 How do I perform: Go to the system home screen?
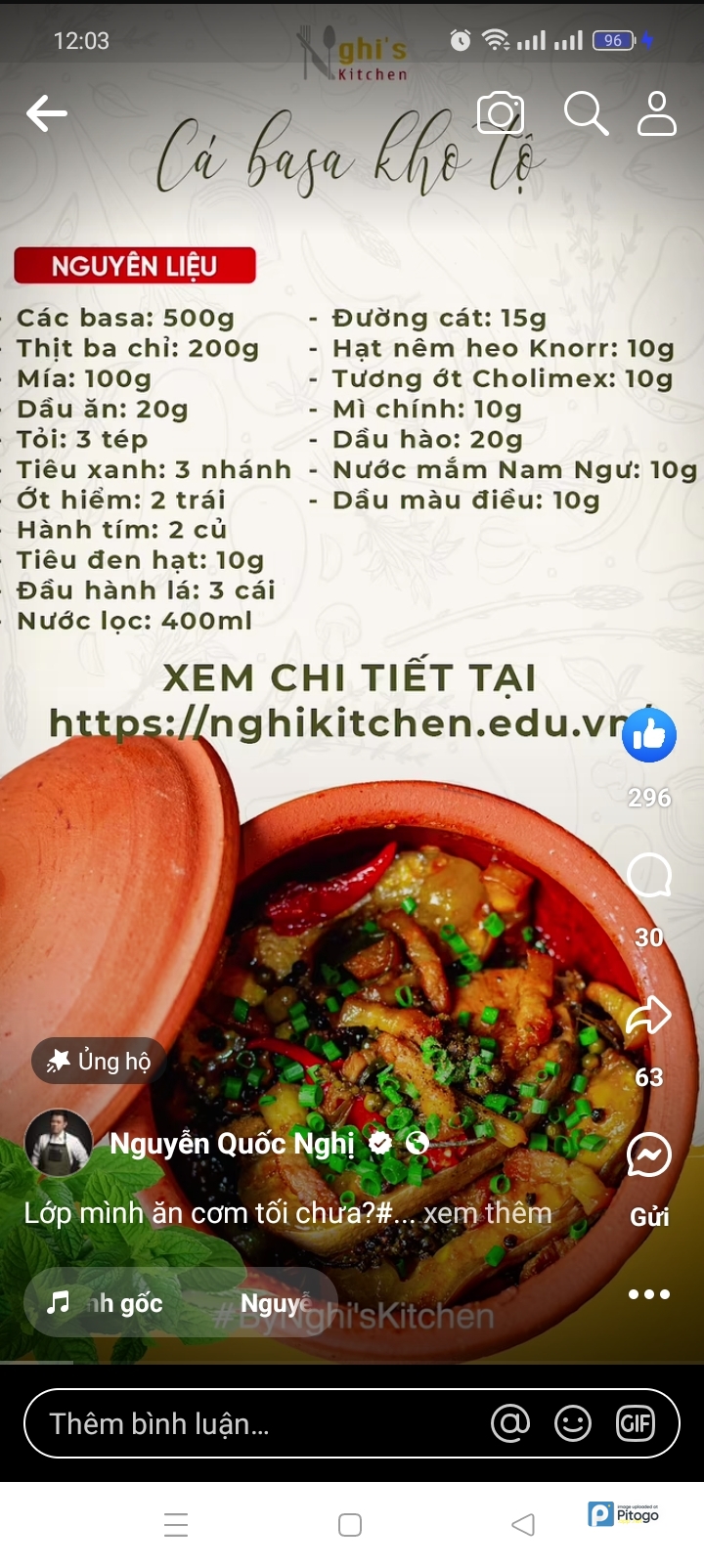point(350,1525)
